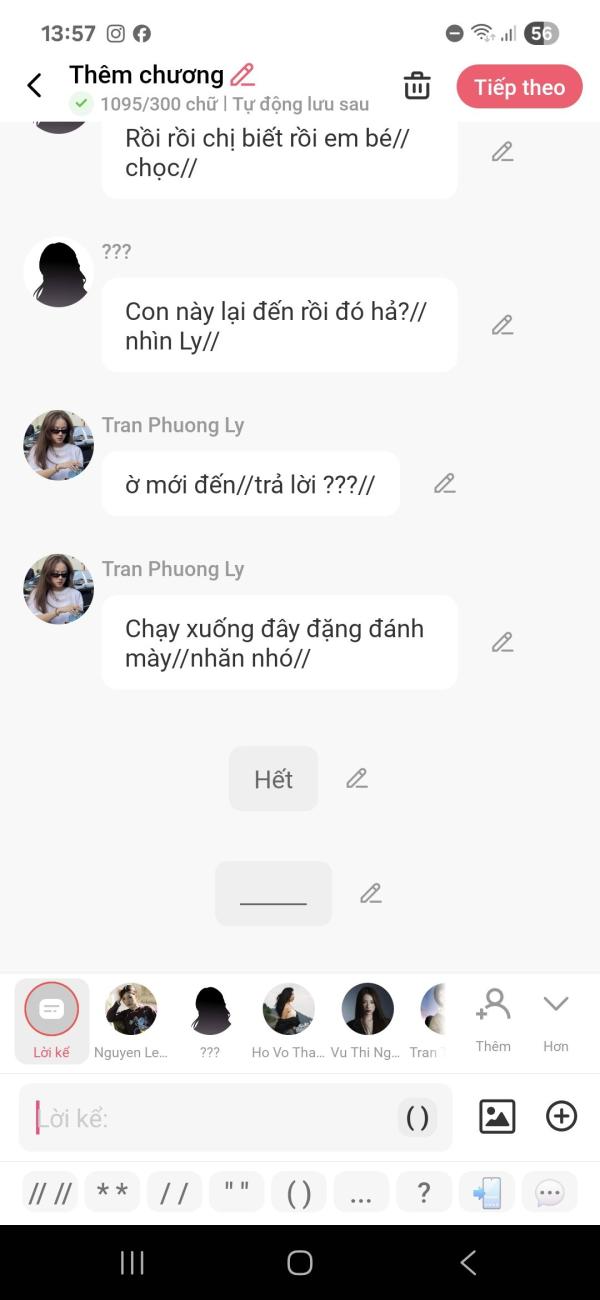Open the plus circle add menu

pos(561,1117)
